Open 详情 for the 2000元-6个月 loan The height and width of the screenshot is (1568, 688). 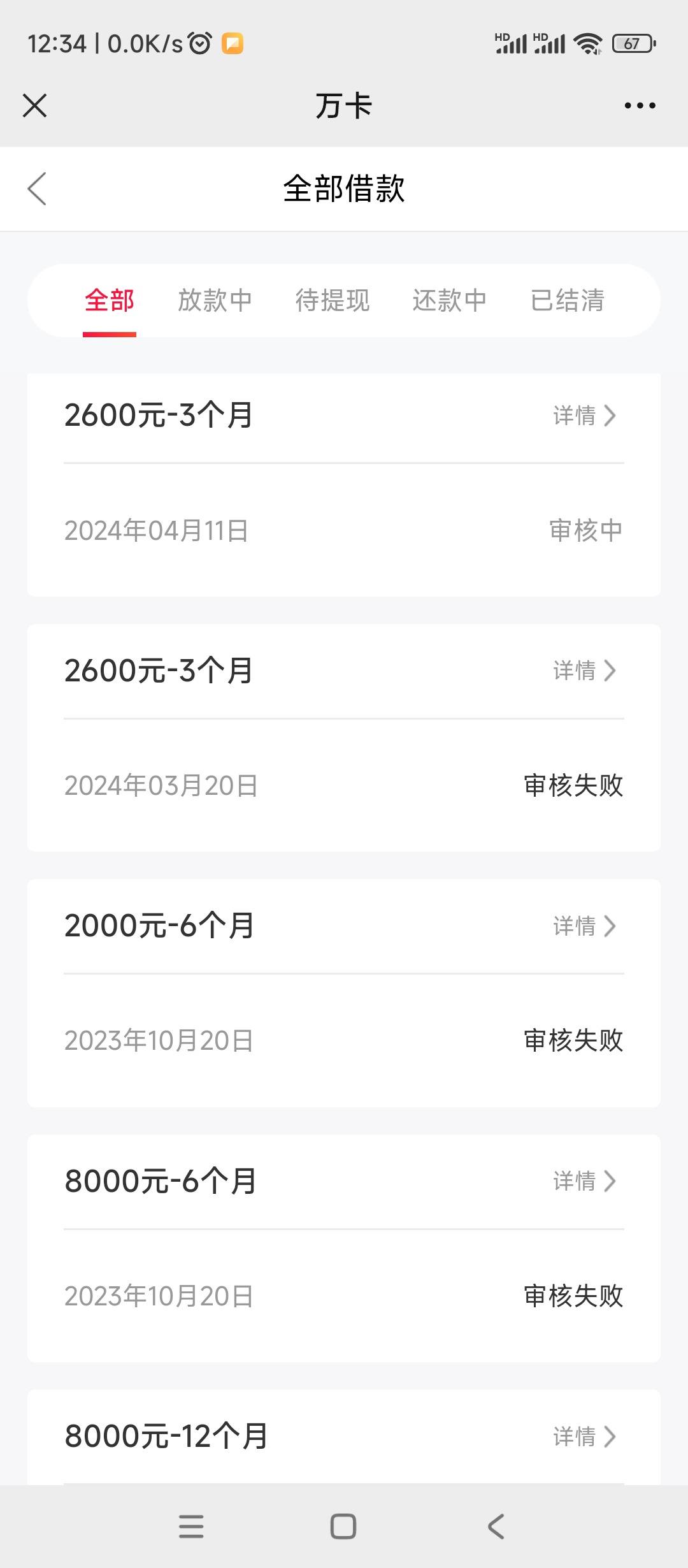pyautogui.click(x=585, y=926)
